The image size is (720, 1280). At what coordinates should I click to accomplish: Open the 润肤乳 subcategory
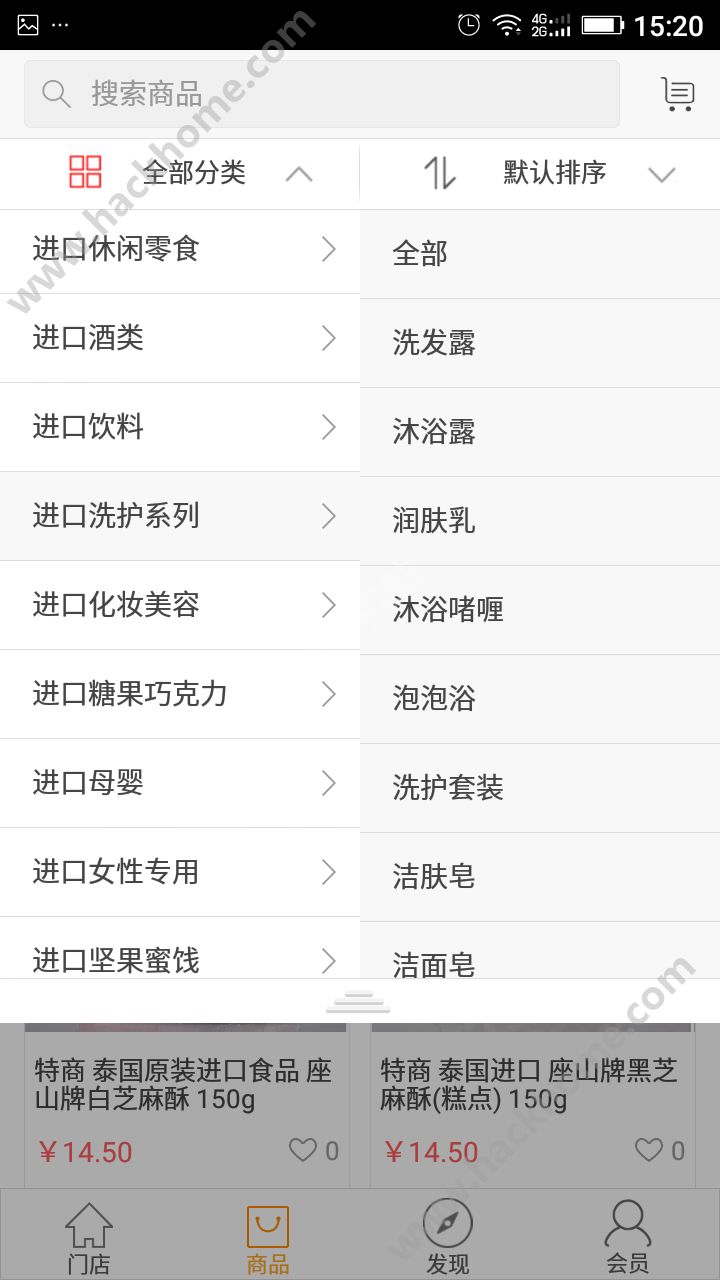coord(540,521)
